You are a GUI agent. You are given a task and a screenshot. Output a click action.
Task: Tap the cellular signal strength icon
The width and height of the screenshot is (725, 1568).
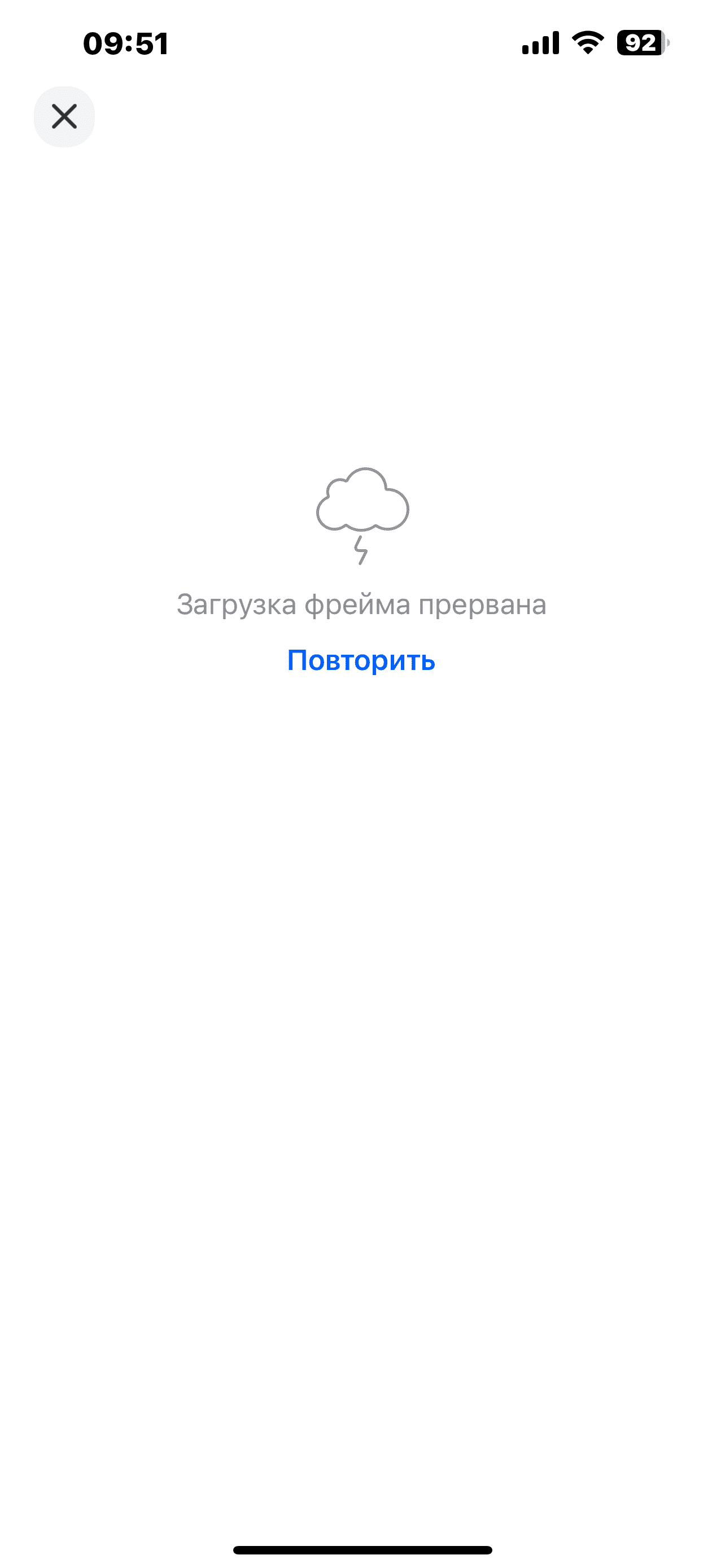click(x=540, y=41)
